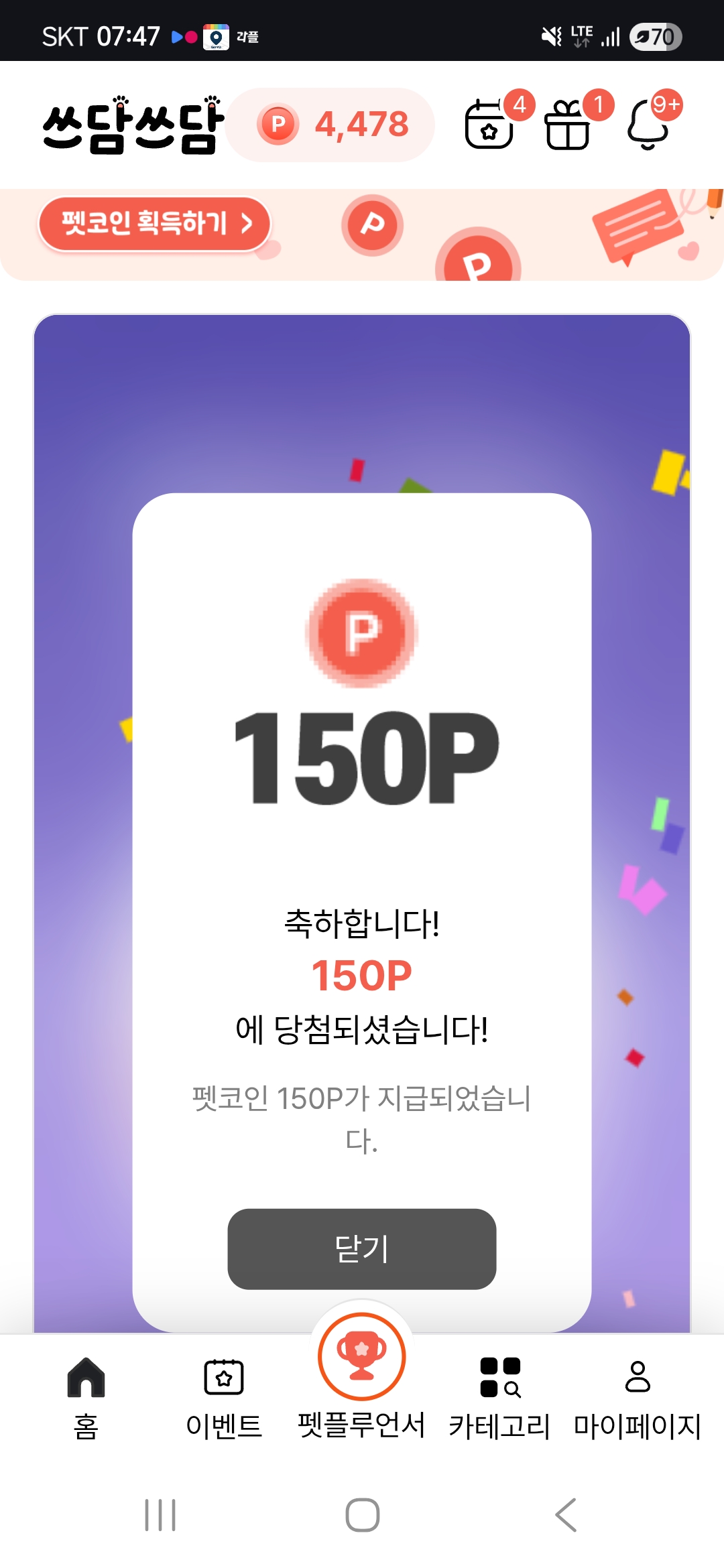
Task: Tap the 쓰담쓰담 logo in the header
Action: (132, 125)
